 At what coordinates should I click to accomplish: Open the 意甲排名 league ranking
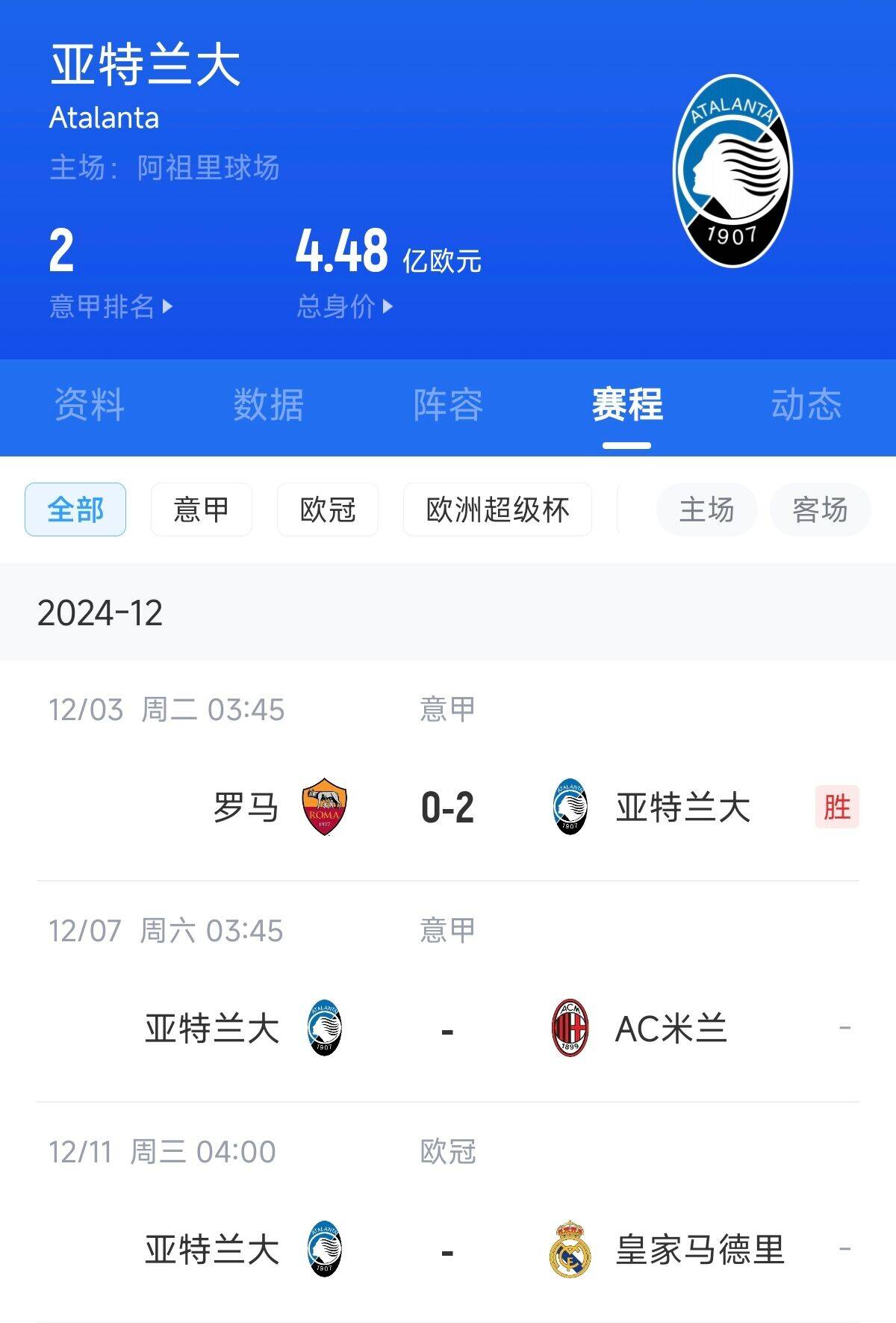coord(111,306)
